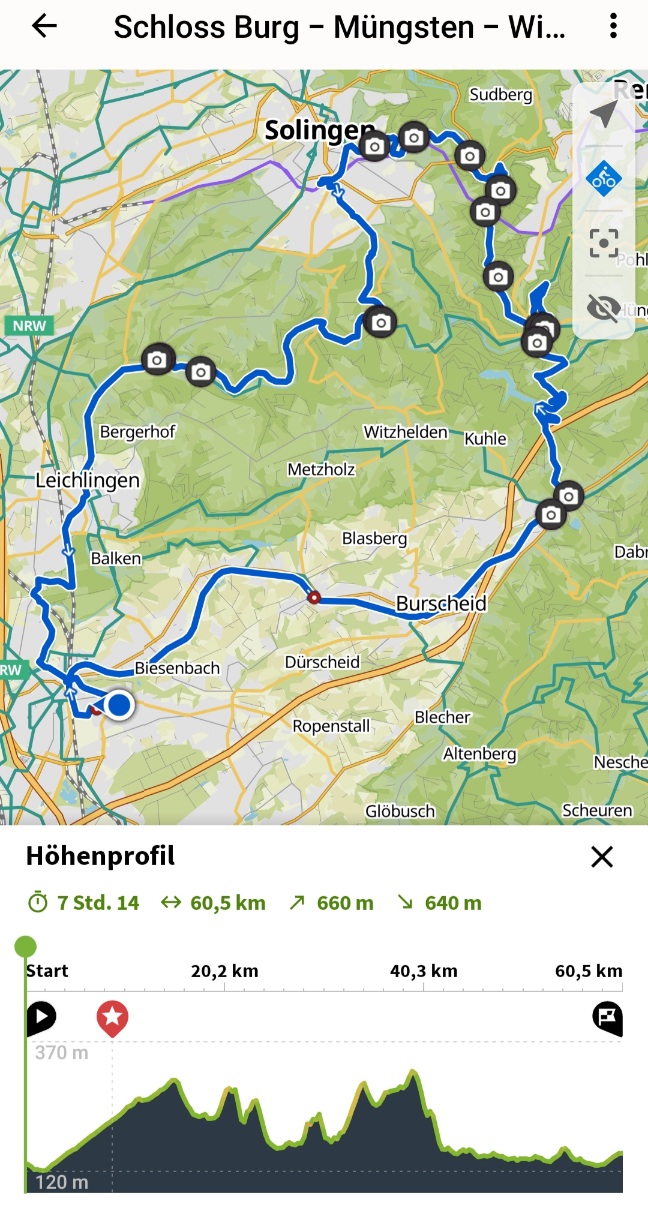Hide the map overlays
The height and width of the screenshot is (1205, 648).
click(x=603, y=308)
